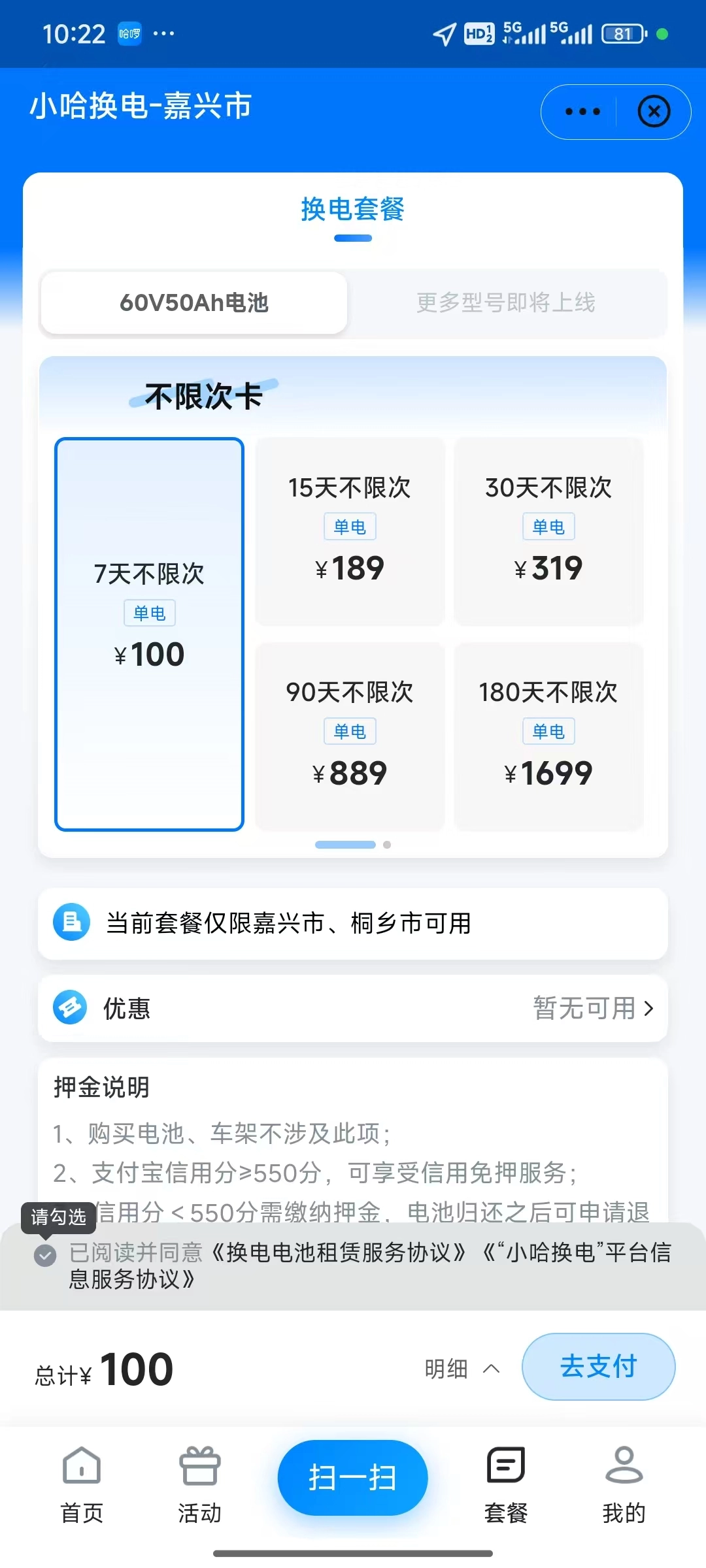
Task: Open the 扫一扫 scan icon
Action: pyautogui.click(x=352, y=1477)
